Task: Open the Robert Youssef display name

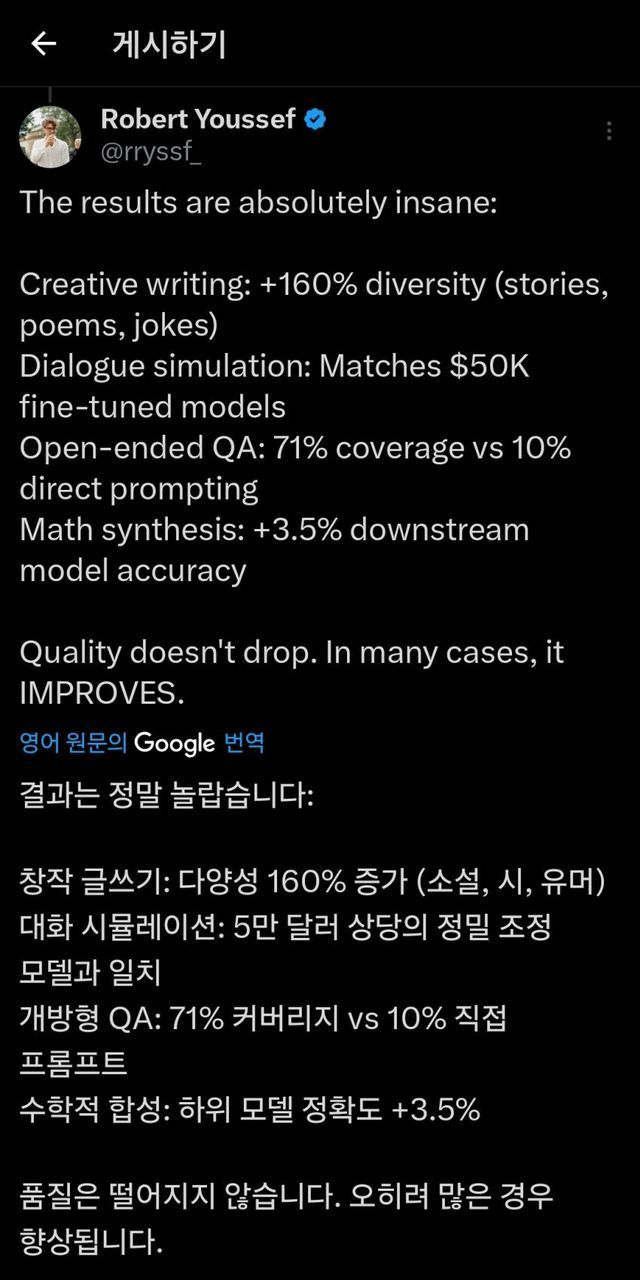Action: tap(198, 119)
